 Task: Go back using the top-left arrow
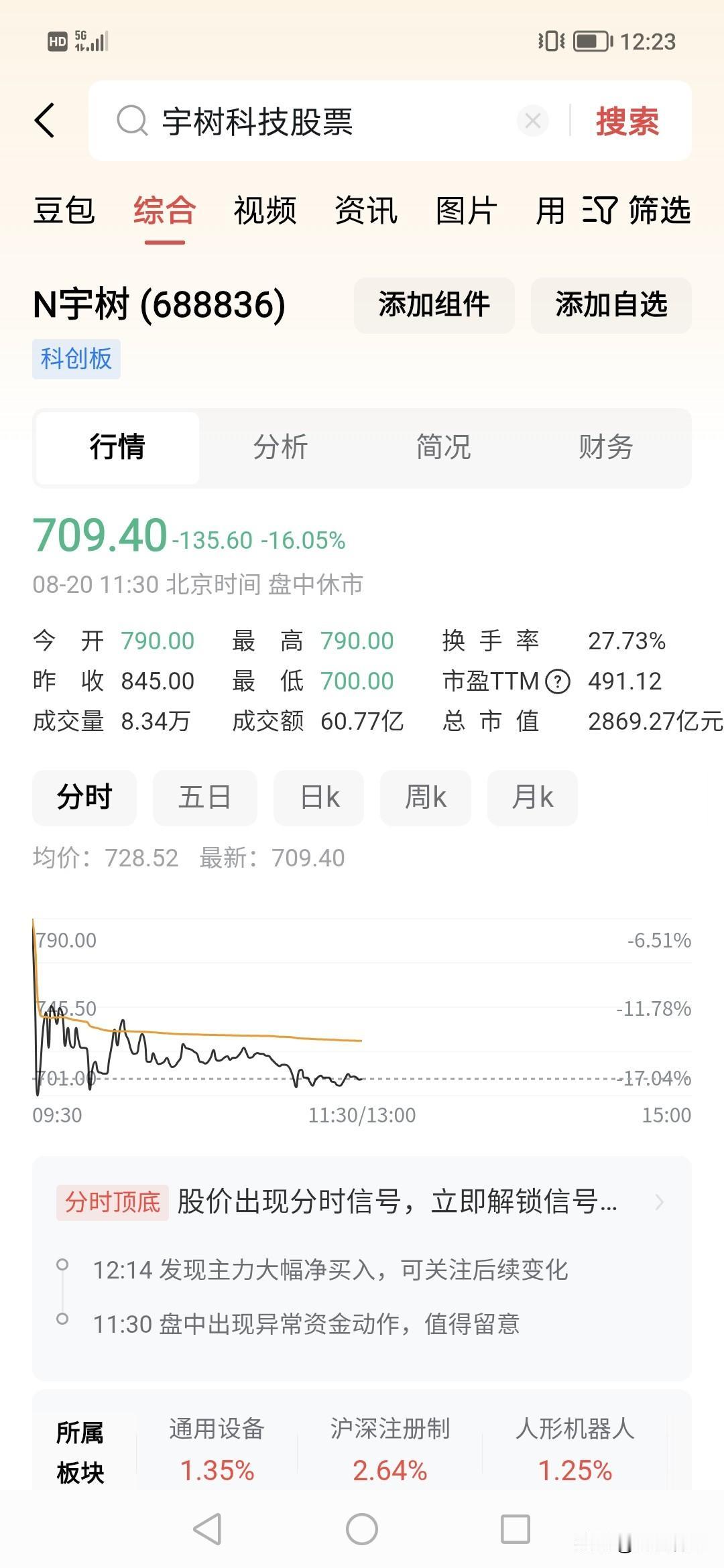tap(45, 121)
